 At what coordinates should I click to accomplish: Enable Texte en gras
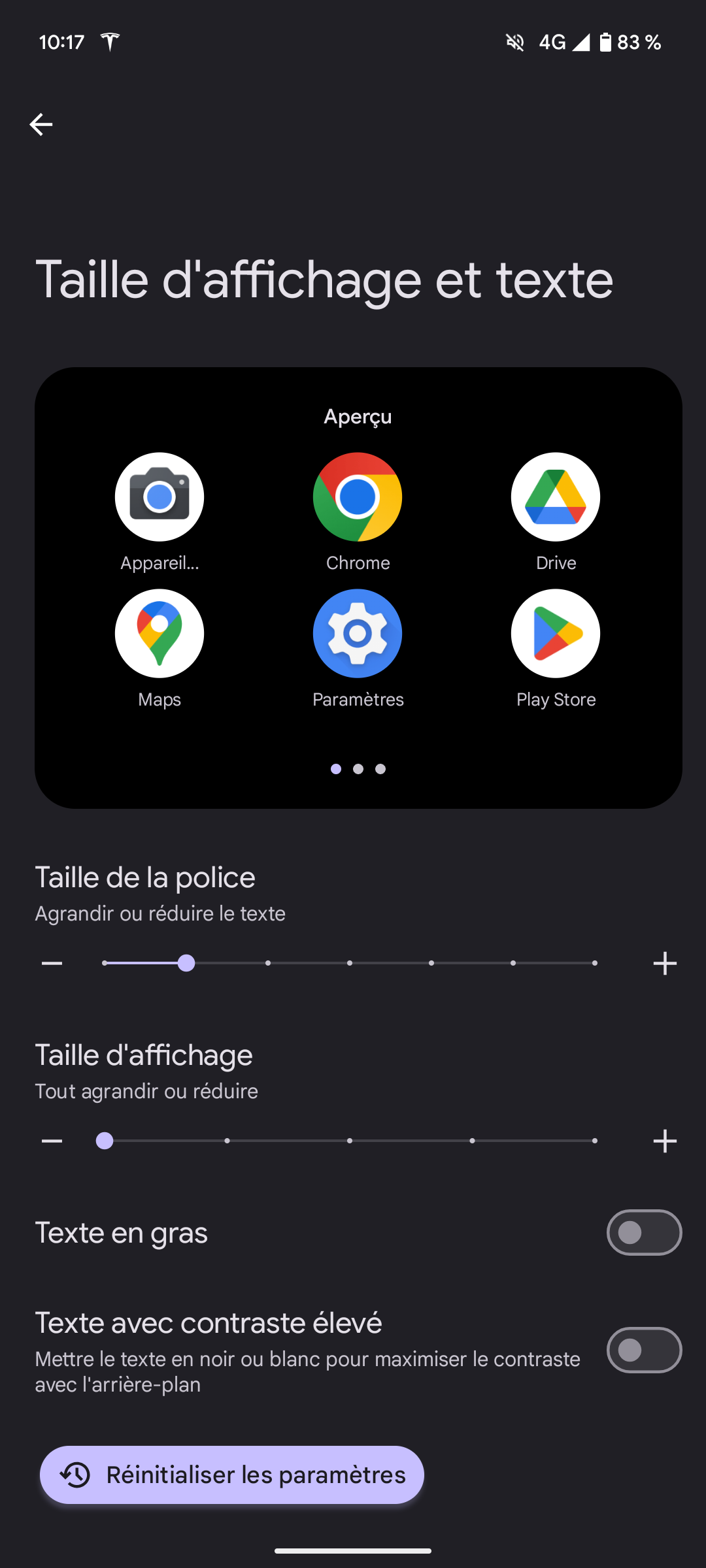[x=644, y=1233]
